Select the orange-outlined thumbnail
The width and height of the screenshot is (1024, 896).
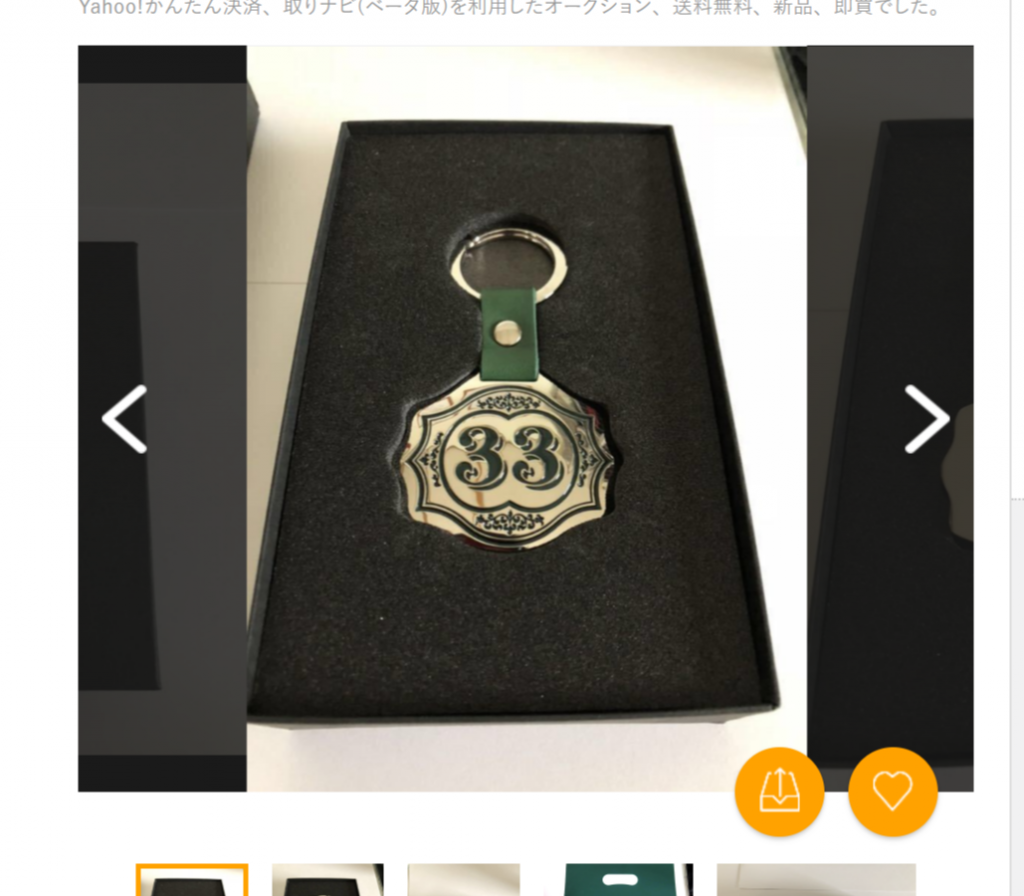pos(192,880)
